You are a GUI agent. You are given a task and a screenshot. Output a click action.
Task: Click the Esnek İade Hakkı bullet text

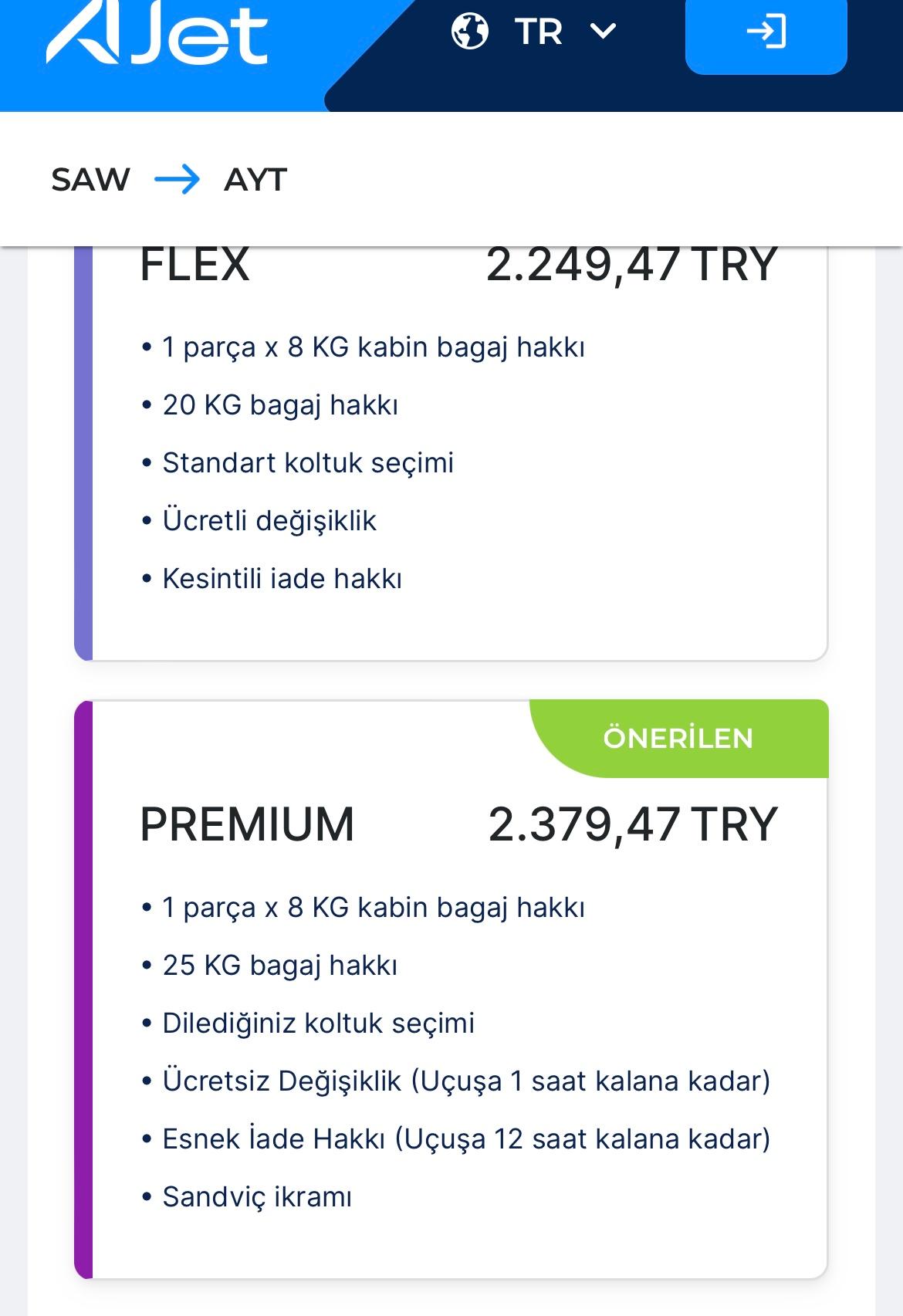[466, 1137]
